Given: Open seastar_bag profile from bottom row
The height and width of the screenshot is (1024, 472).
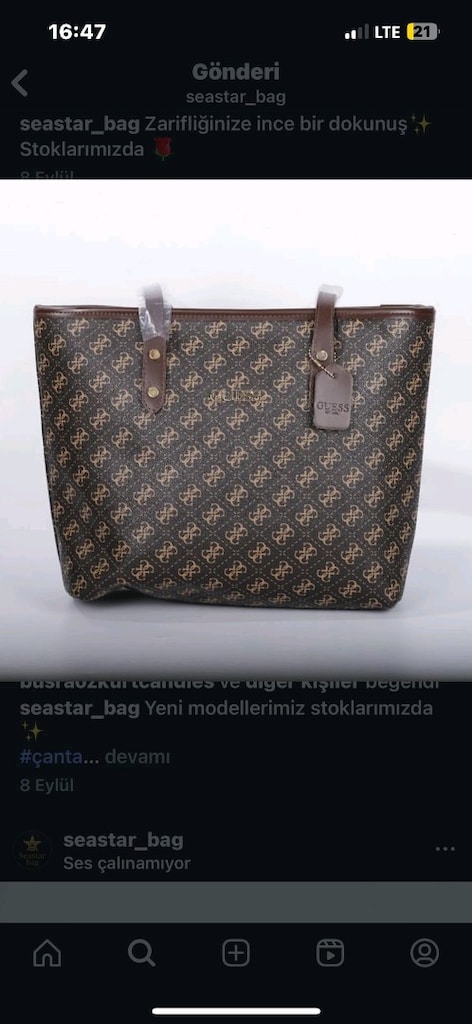Looking at the screenshot, I should tap(123, 840).
